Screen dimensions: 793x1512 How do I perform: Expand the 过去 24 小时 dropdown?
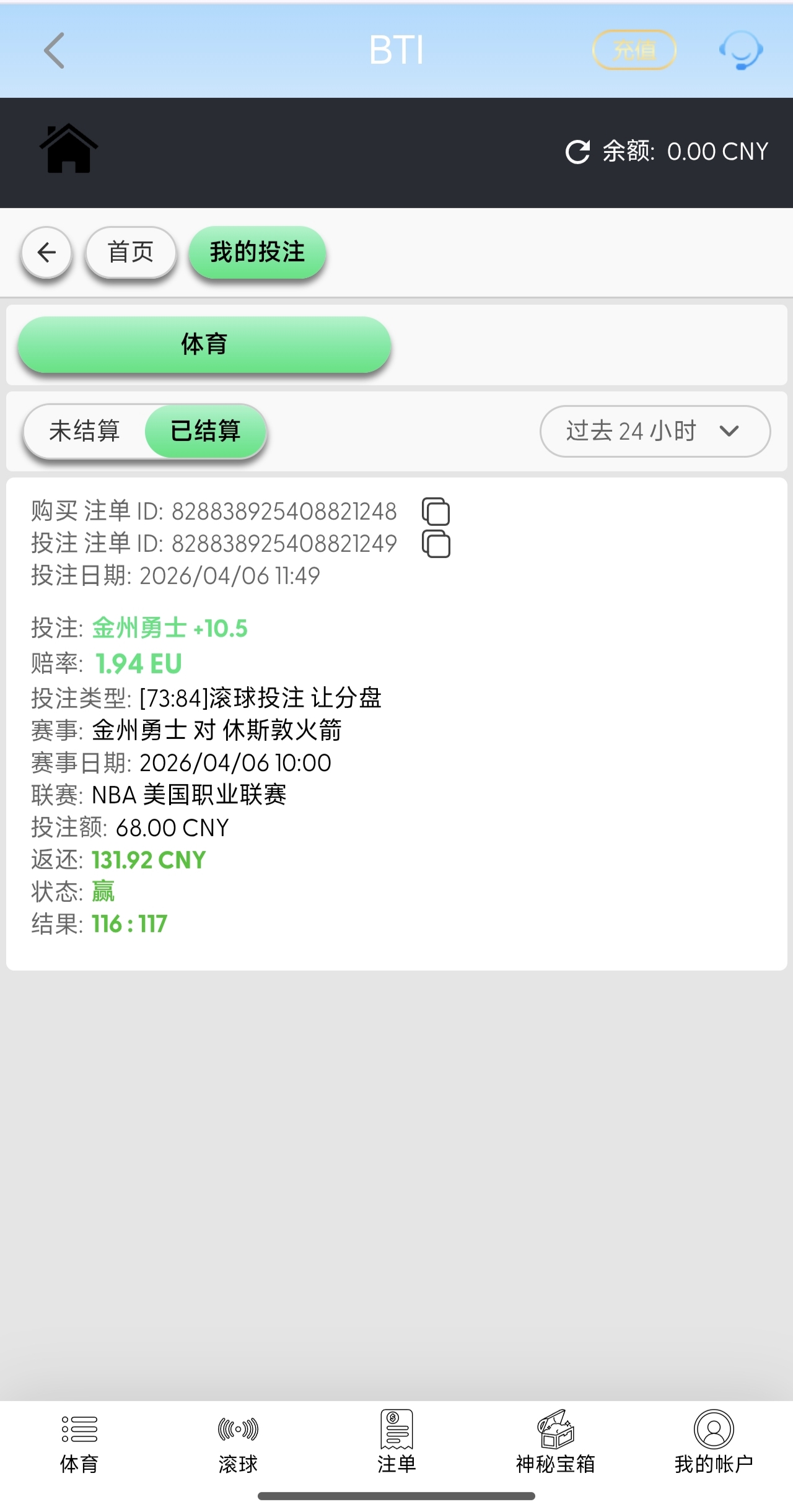click(655, 431)
